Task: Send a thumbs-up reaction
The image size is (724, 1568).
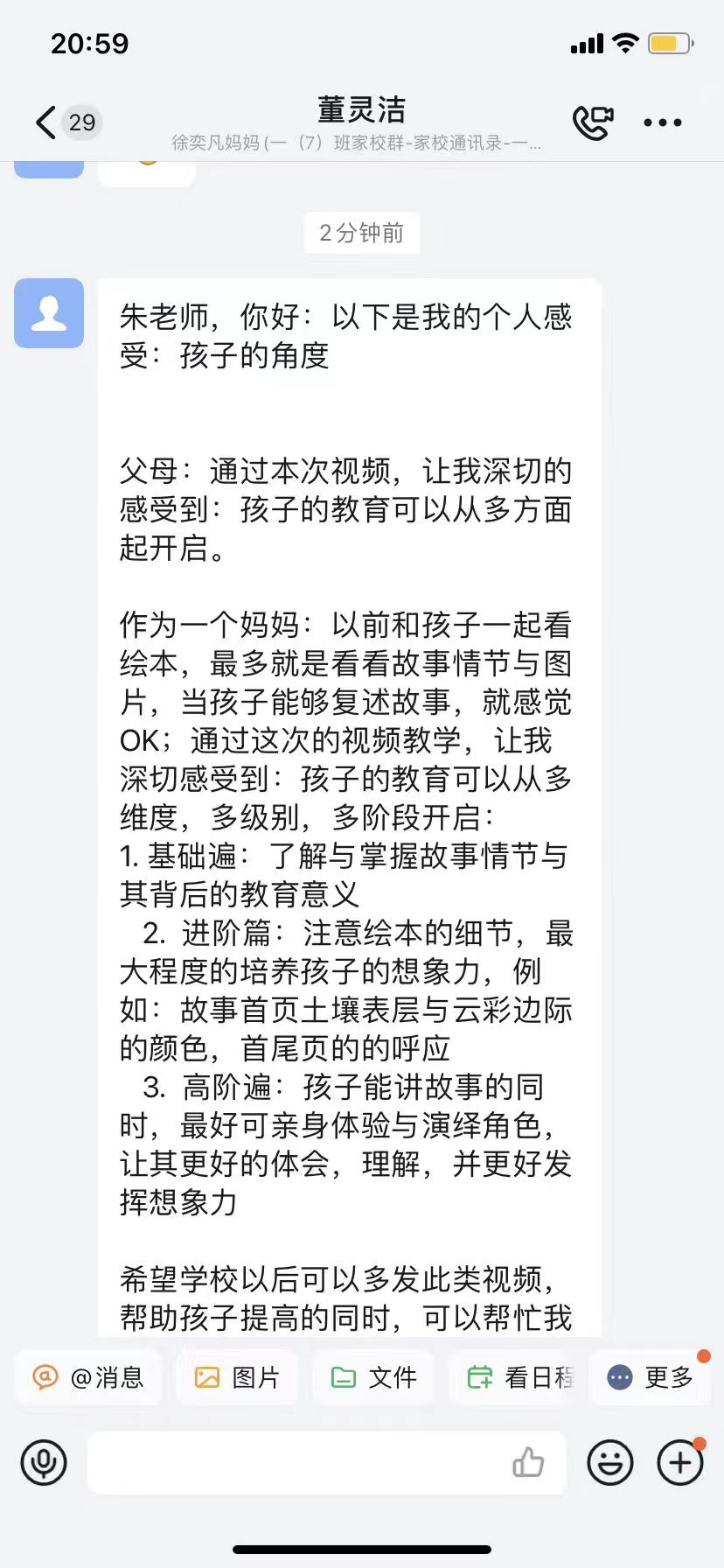Action: [528, 1462]
